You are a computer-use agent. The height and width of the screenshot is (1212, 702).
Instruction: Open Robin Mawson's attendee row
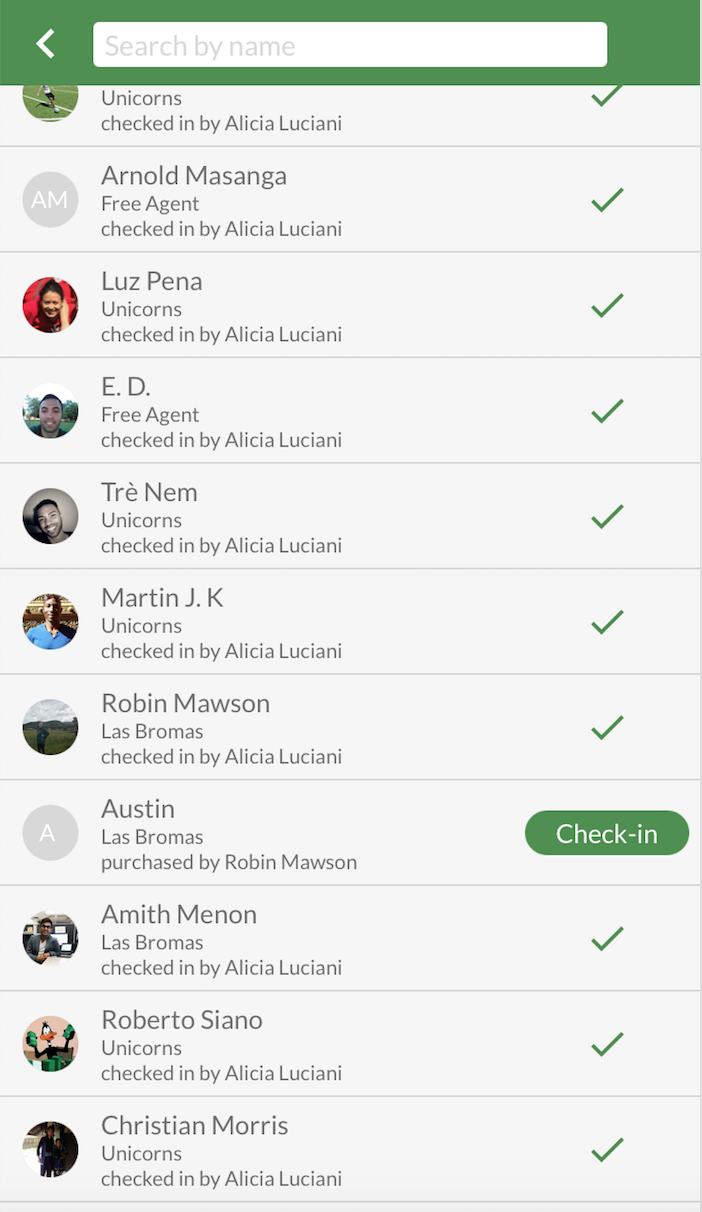click(300, 728)
